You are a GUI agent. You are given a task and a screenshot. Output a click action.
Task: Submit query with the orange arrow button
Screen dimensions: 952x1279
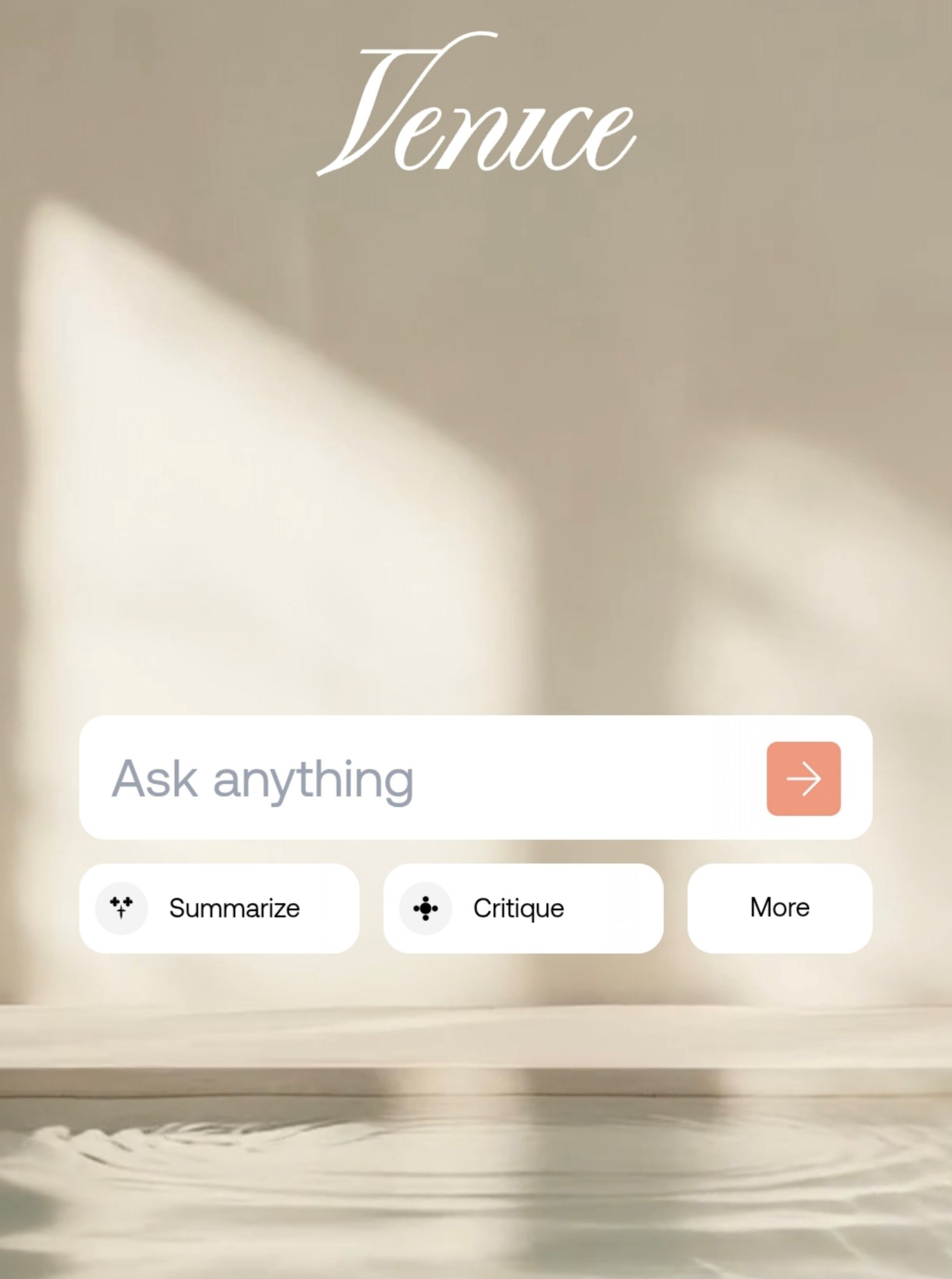(x=803, y=778)
